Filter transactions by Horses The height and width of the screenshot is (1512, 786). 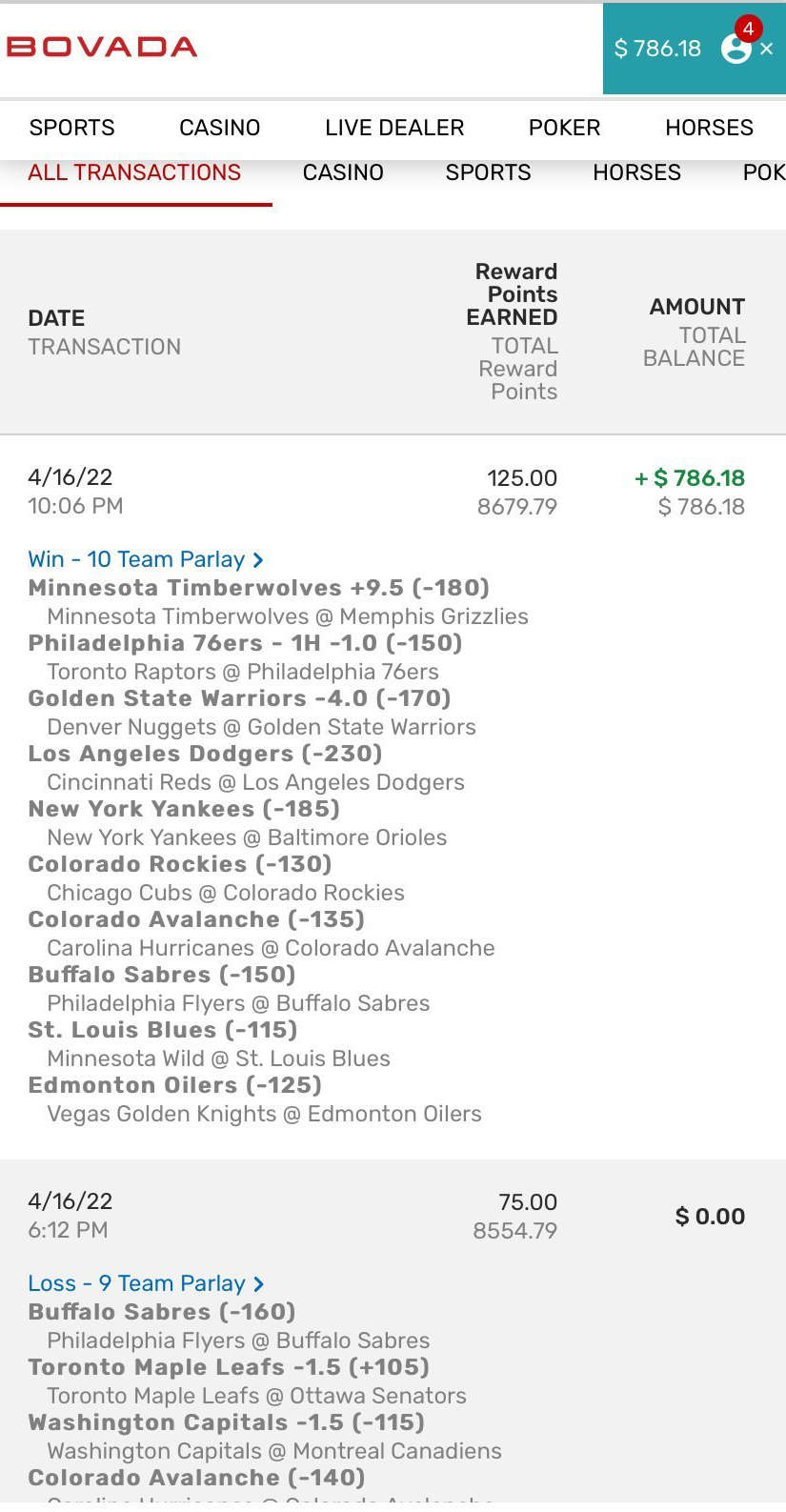point(636,172)
